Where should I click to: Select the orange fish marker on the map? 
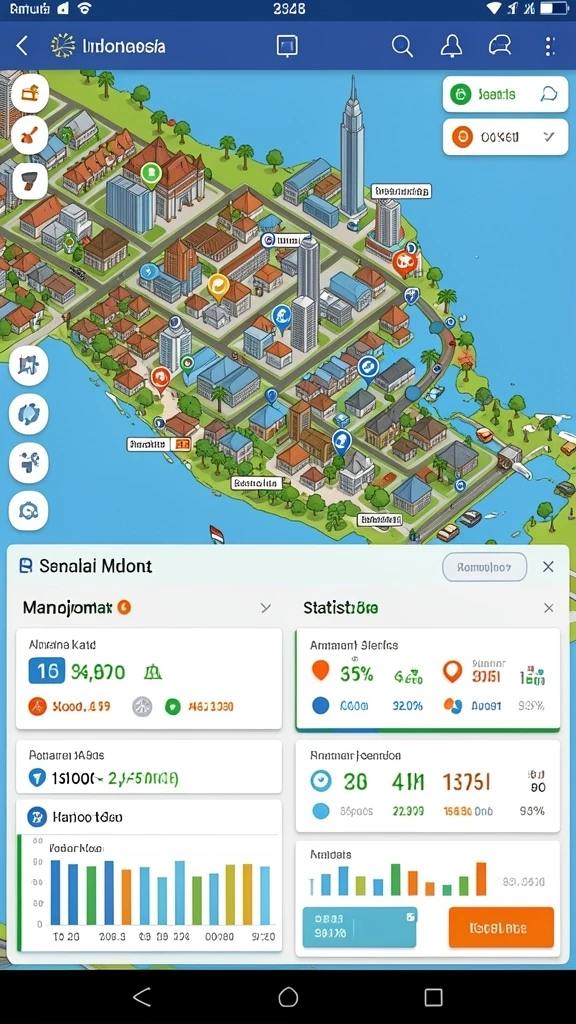click(404, 263)
